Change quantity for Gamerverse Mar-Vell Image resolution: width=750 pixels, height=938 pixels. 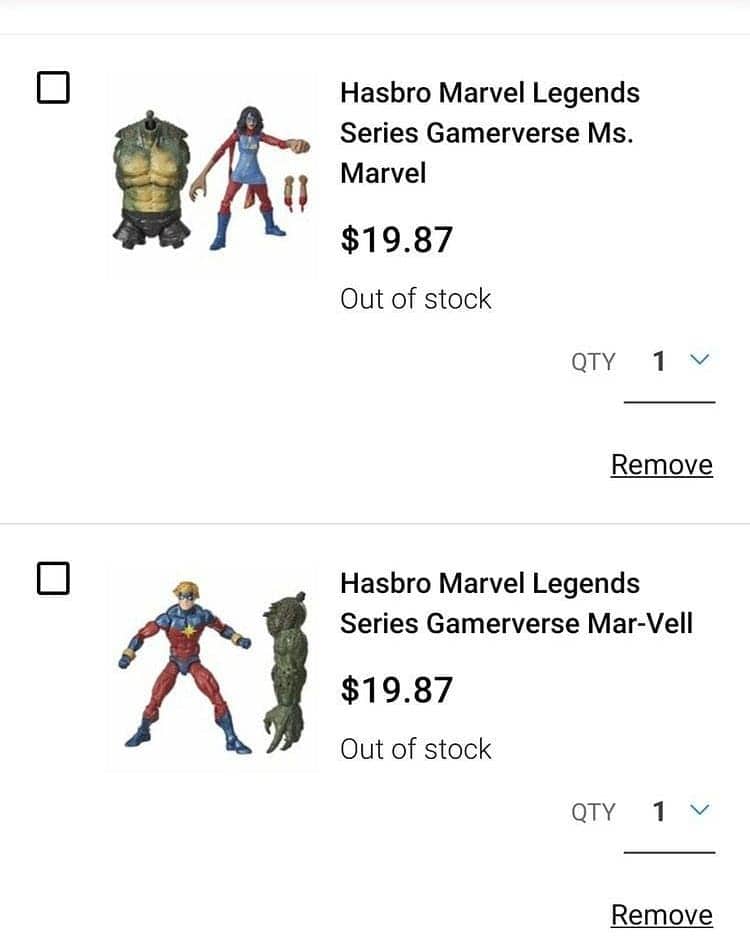(670, 812)
